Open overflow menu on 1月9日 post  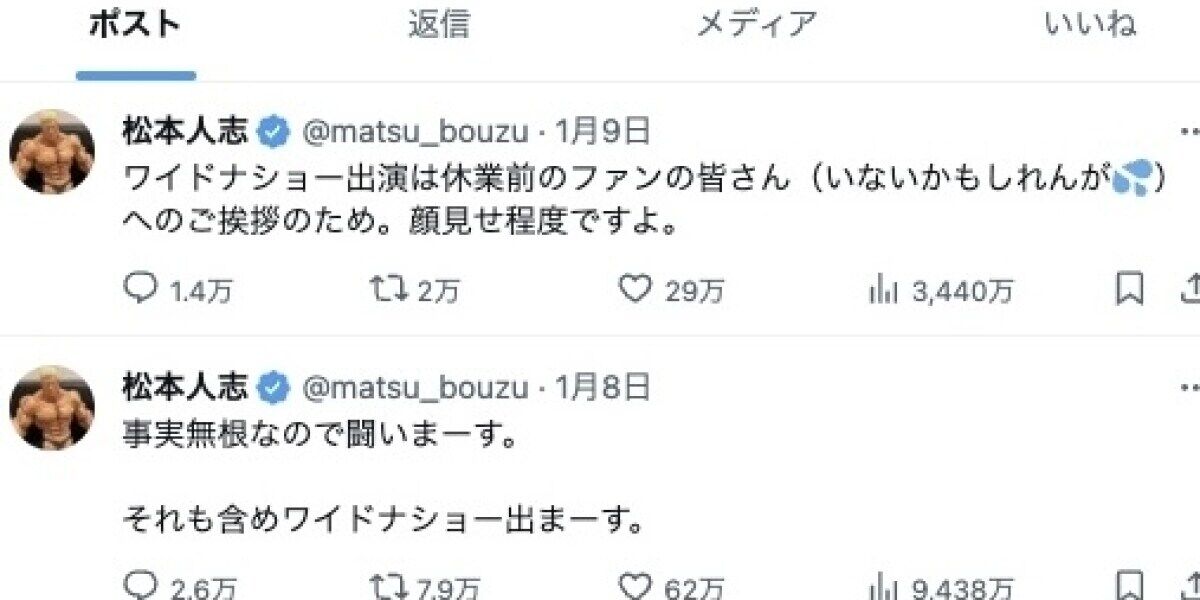(x=1189, y=132)
